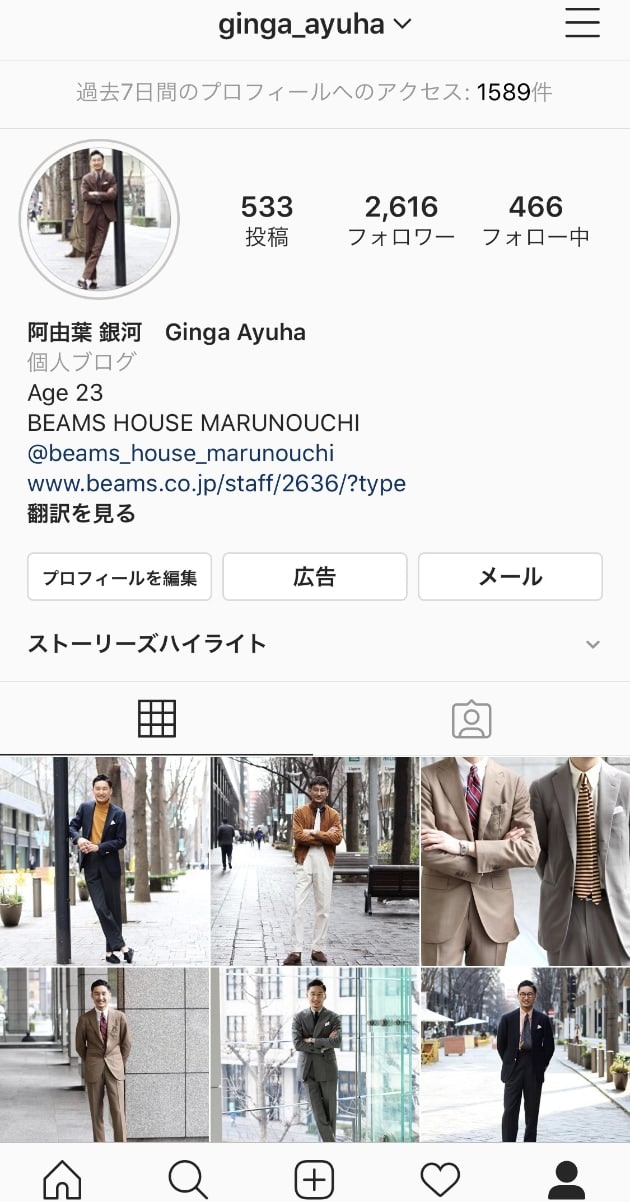Tap 翻訳を見る to translate the bio
The image size is (630, 1202).
point(81,514)
